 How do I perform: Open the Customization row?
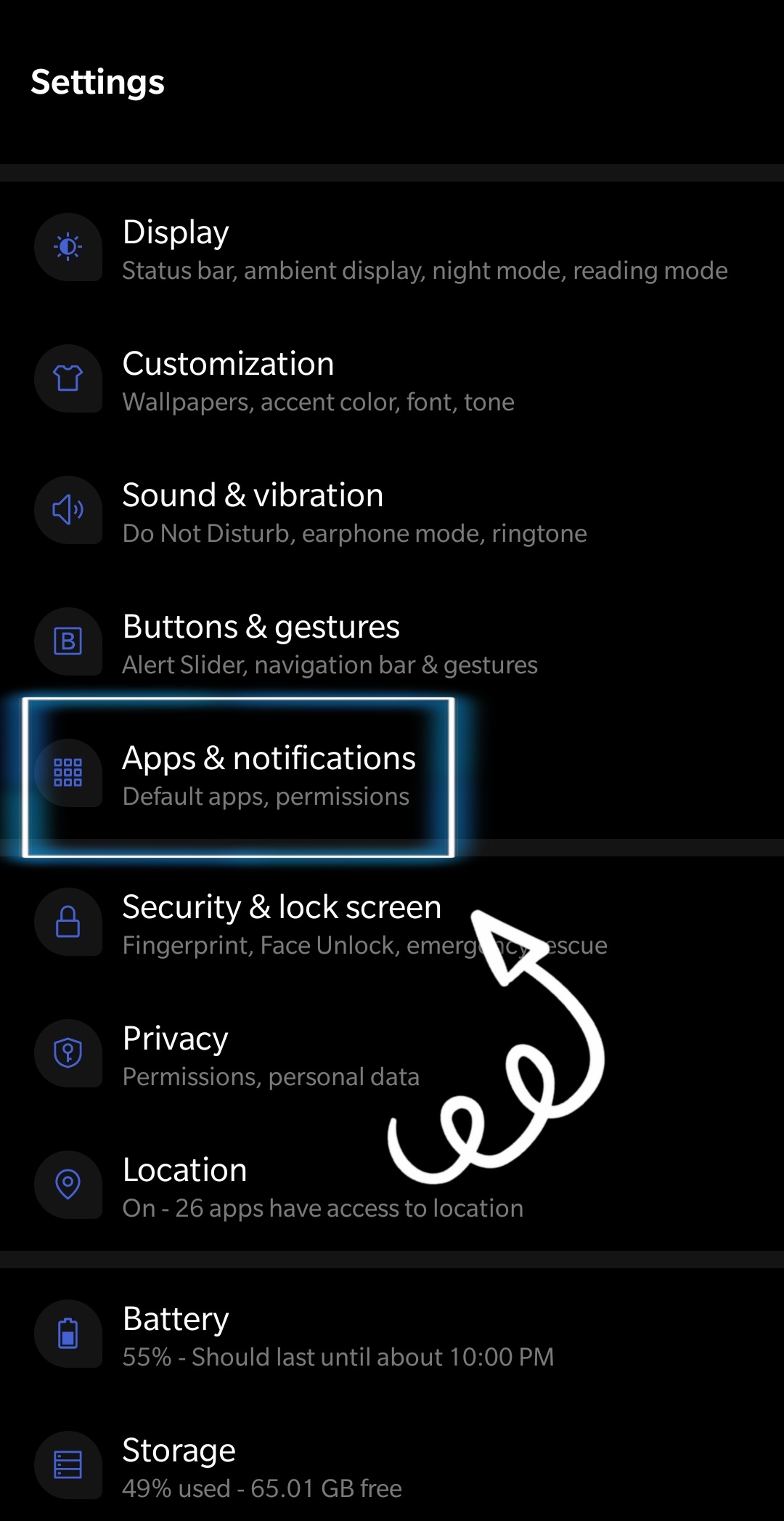coord(392,379)
